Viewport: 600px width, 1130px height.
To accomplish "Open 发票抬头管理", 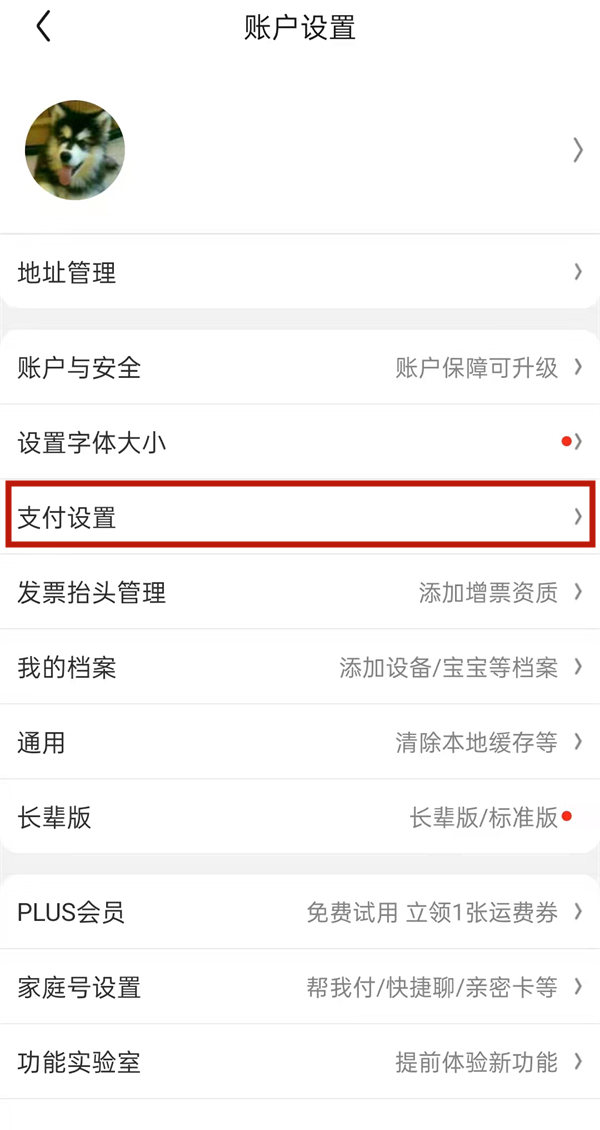I will 300,592.
